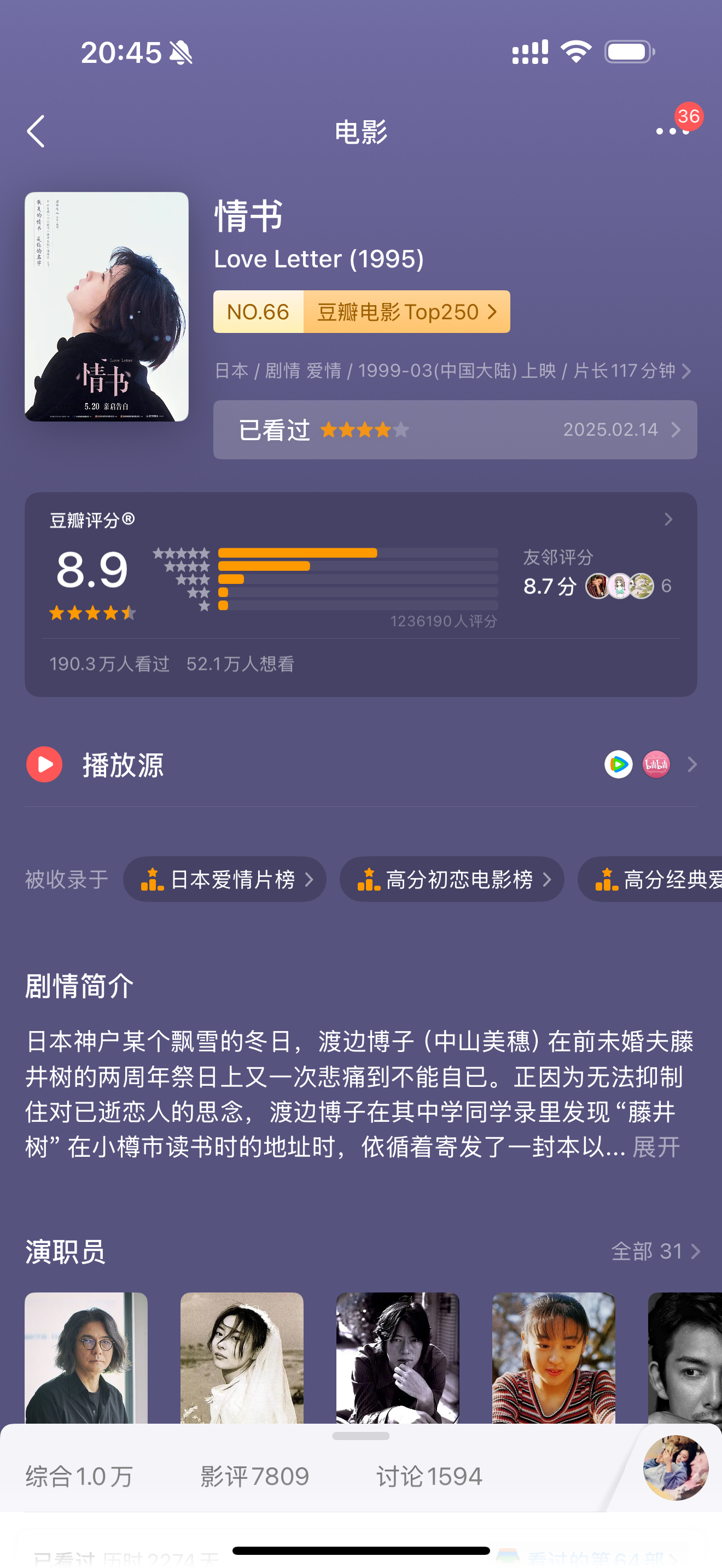
Task: Go back from the movie page
Action: tap(36, 131)
